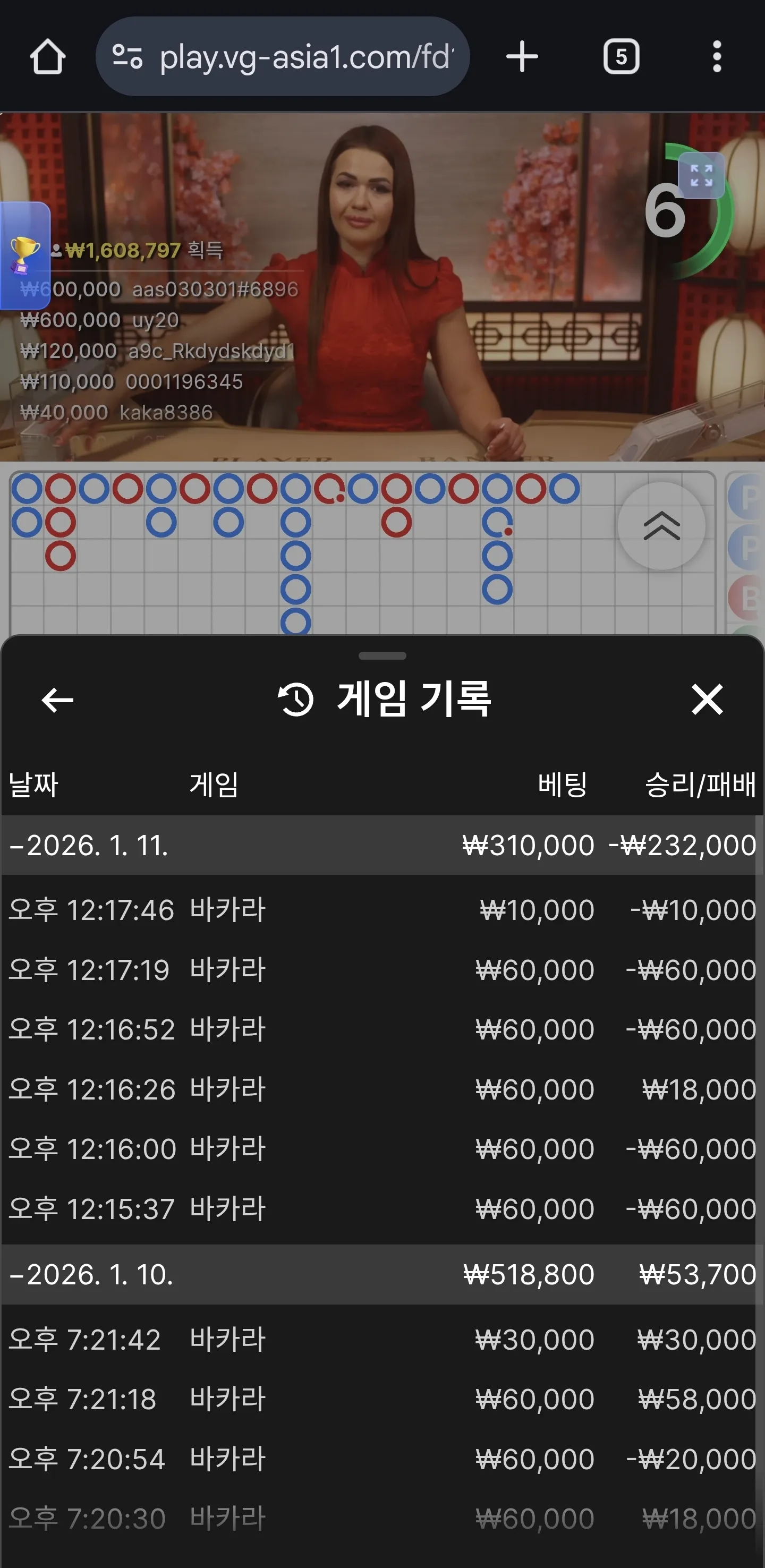Open the 오후 7:21:42 바카라 record

click(382, 1339)
